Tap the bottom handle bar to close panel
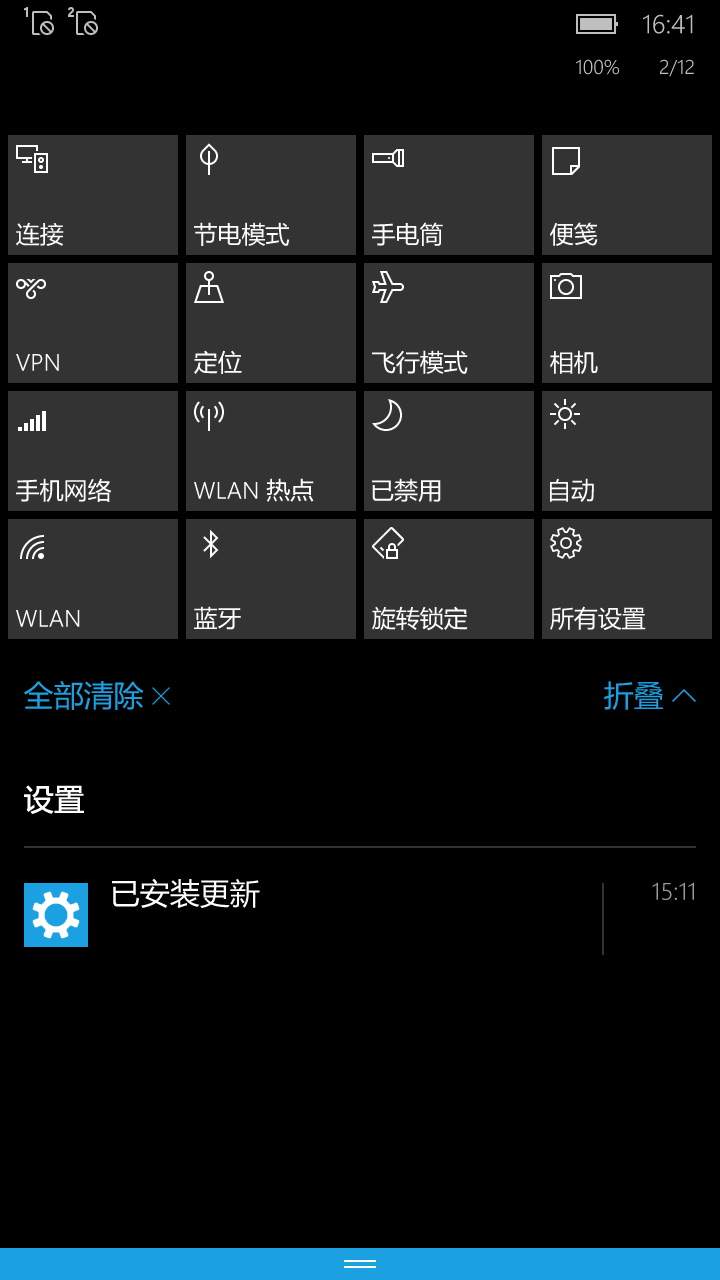 click(360, 1264)
